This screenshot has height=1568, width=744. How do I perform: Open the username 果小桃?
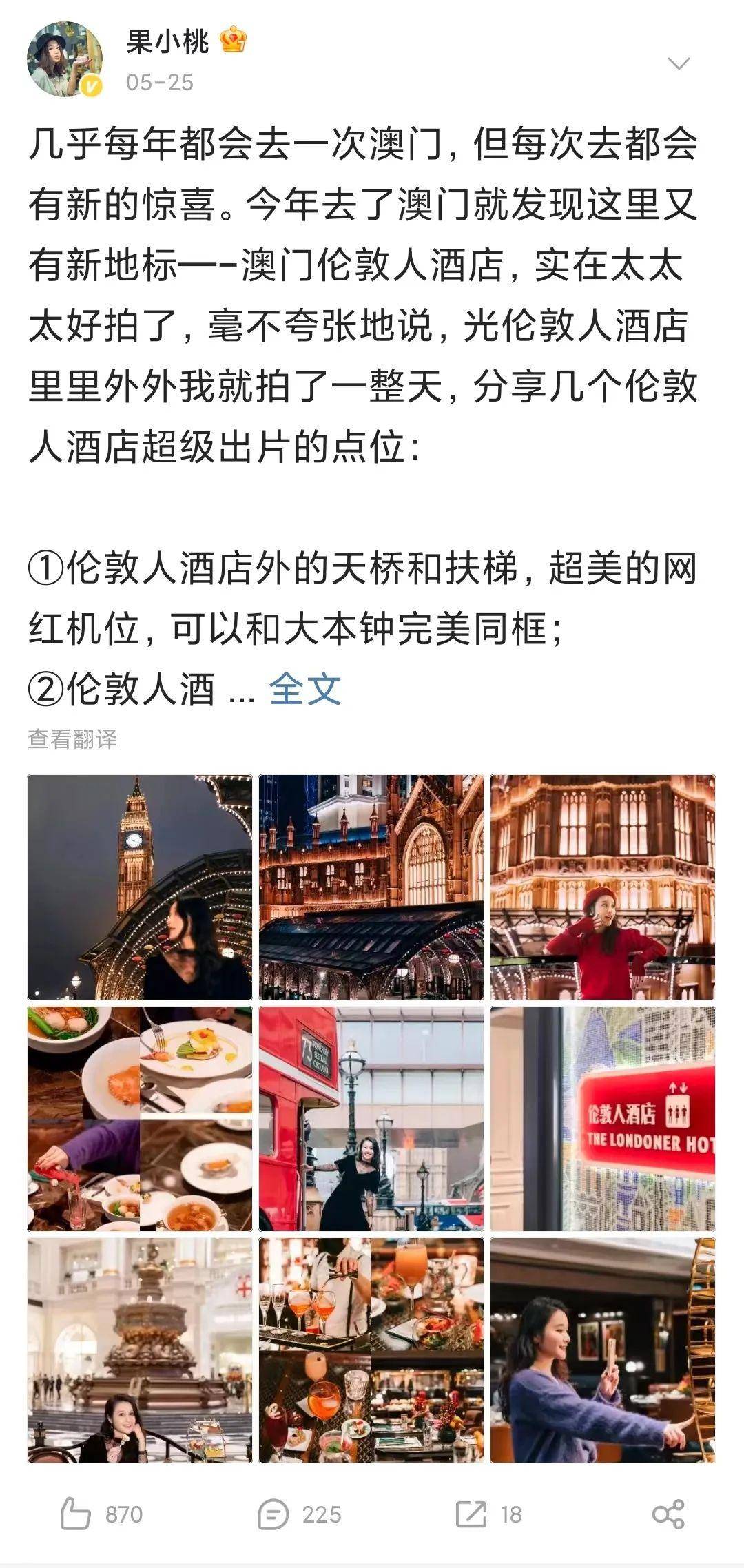click(167, 43)
